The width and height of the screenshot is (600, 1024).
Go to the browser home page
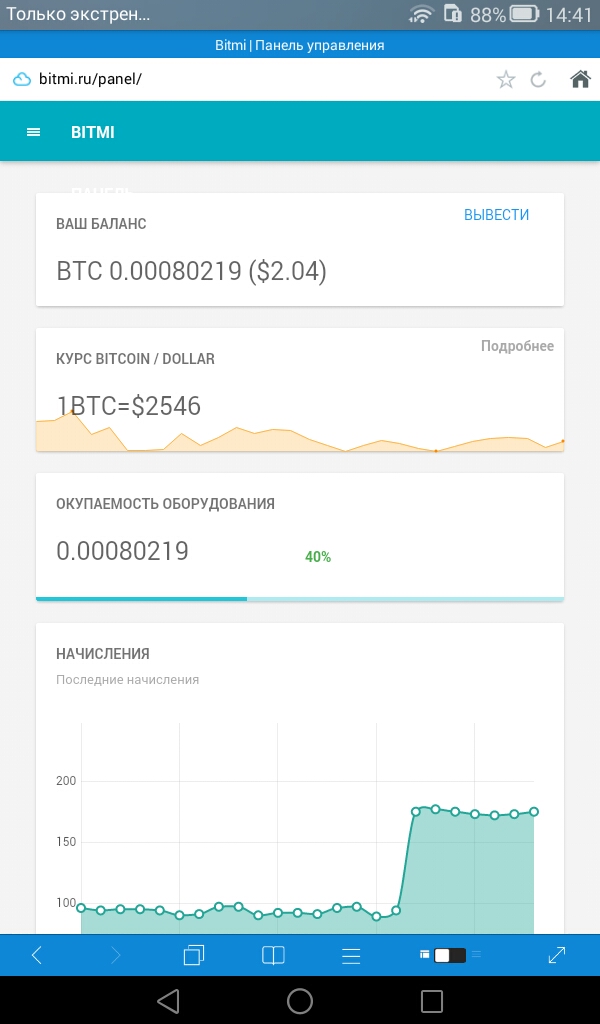[580, 79]
